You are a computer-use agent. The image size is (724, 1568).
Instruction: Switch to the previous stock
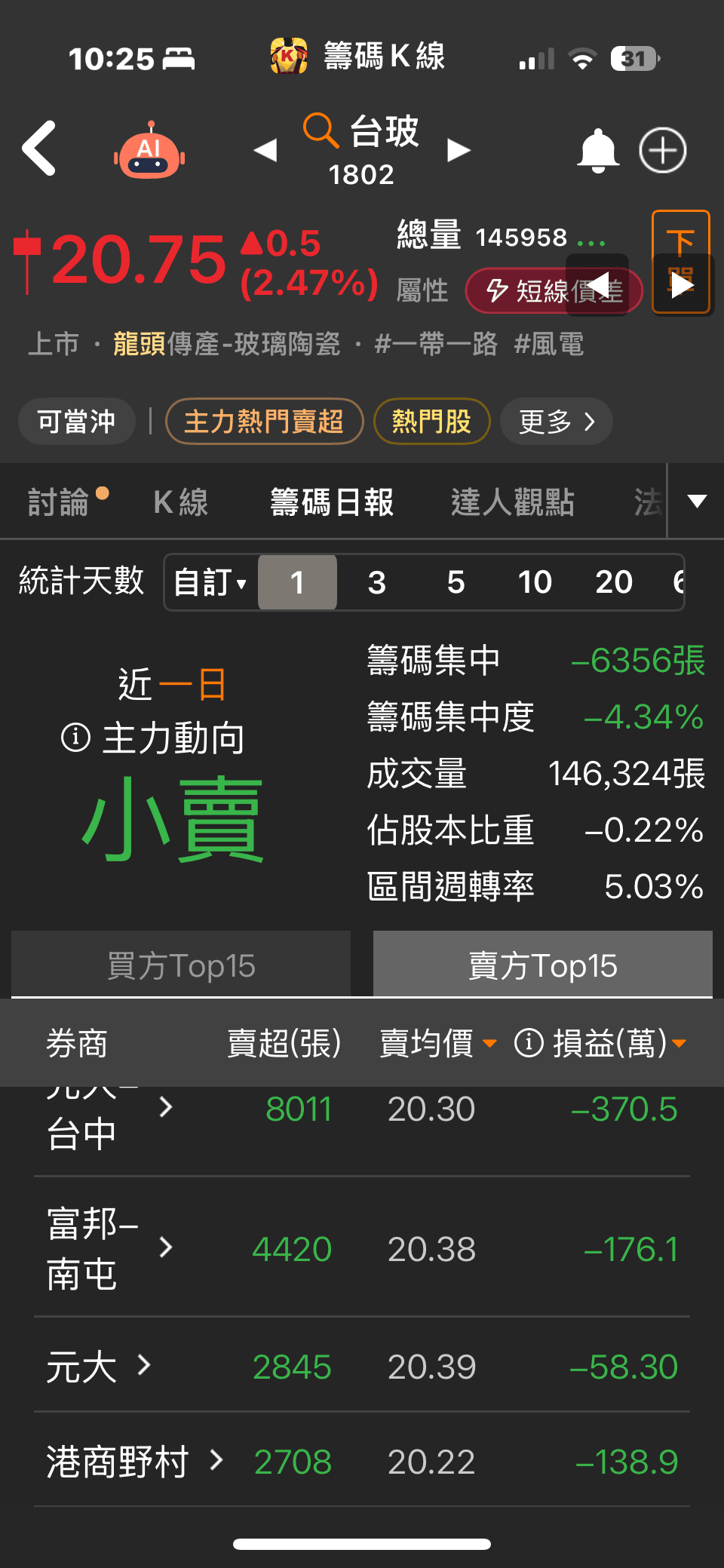point(265,150)
